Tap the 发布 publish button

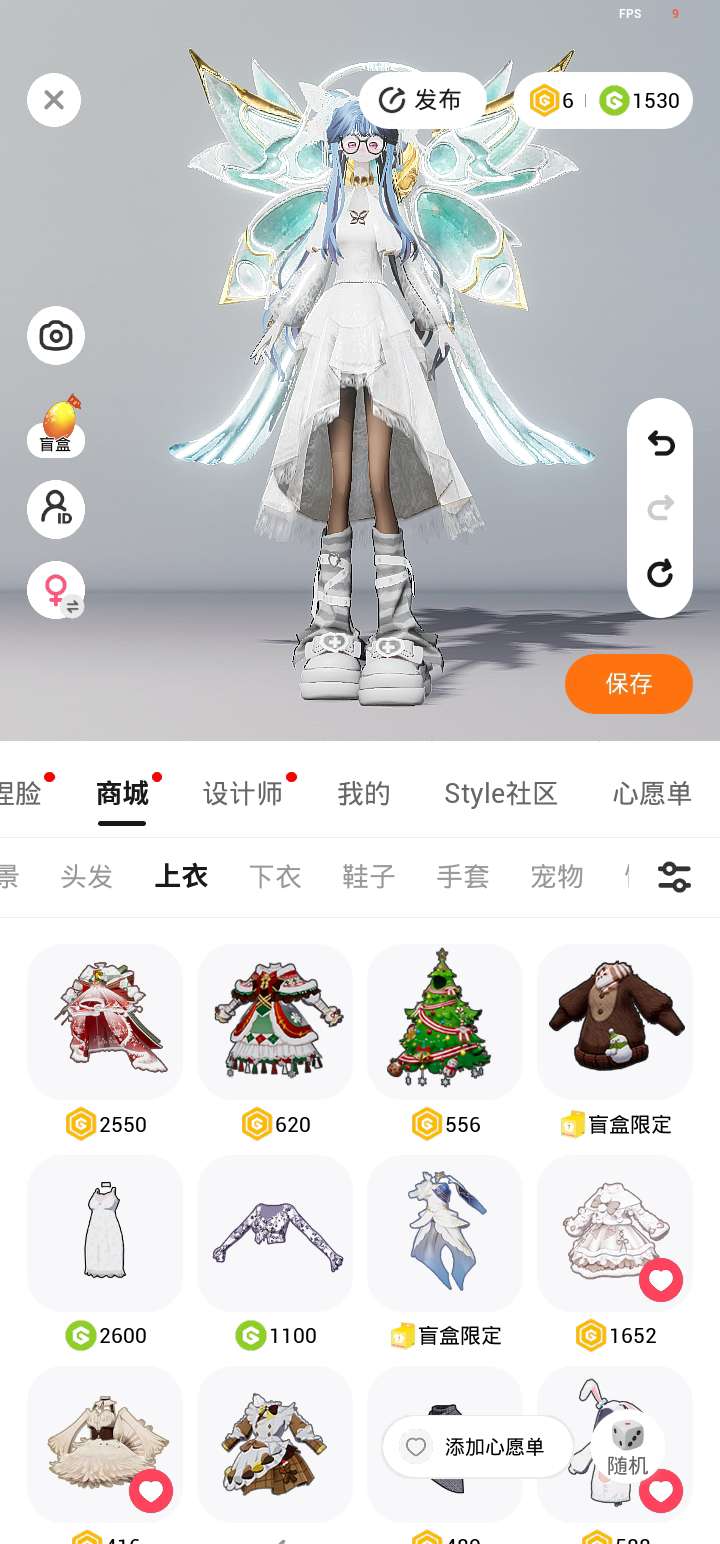[422, 100]
